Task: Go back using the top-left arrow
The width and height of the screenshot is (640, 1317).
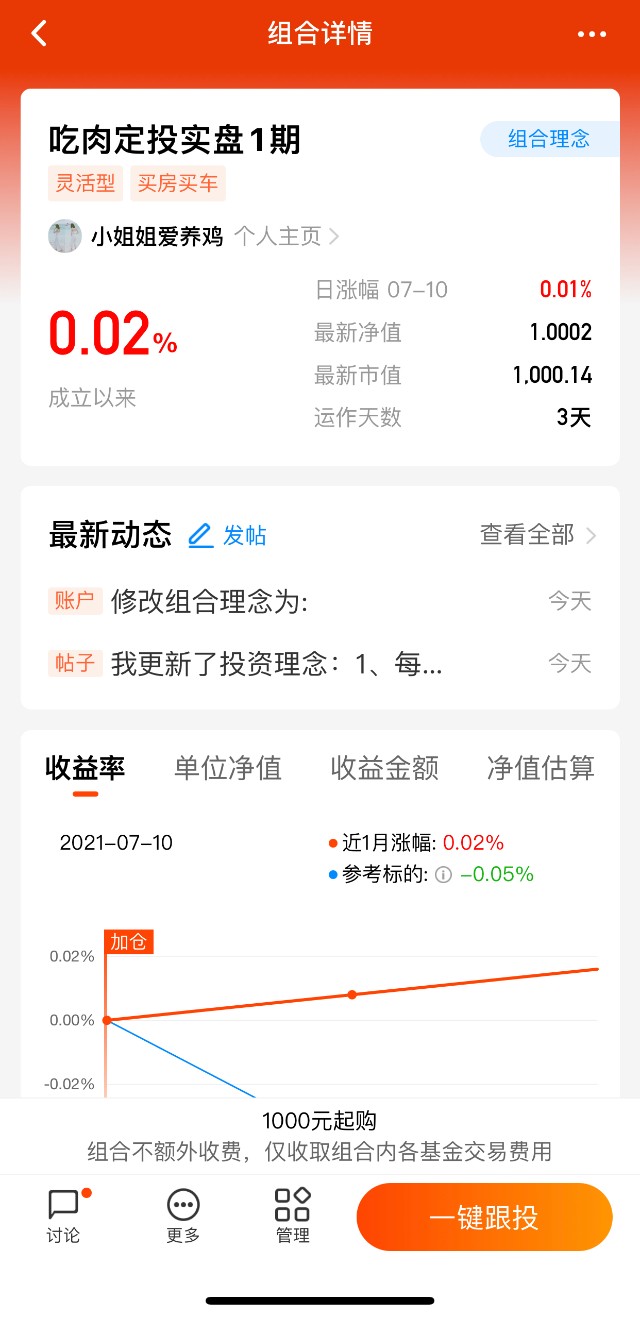Action: point(39,33)
